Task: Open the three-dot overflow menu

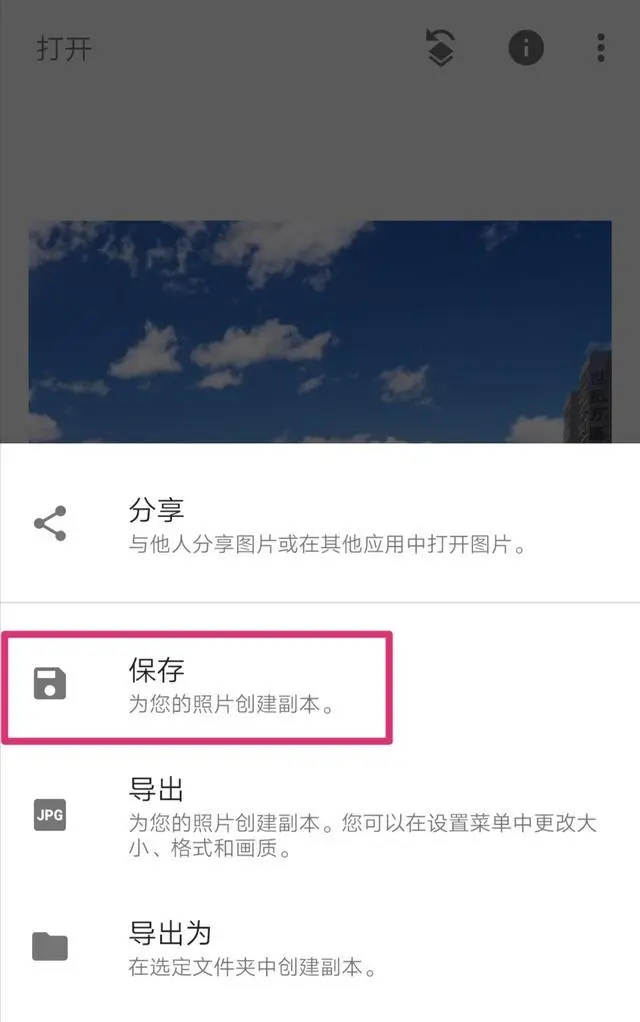Action: coord(600,47)
